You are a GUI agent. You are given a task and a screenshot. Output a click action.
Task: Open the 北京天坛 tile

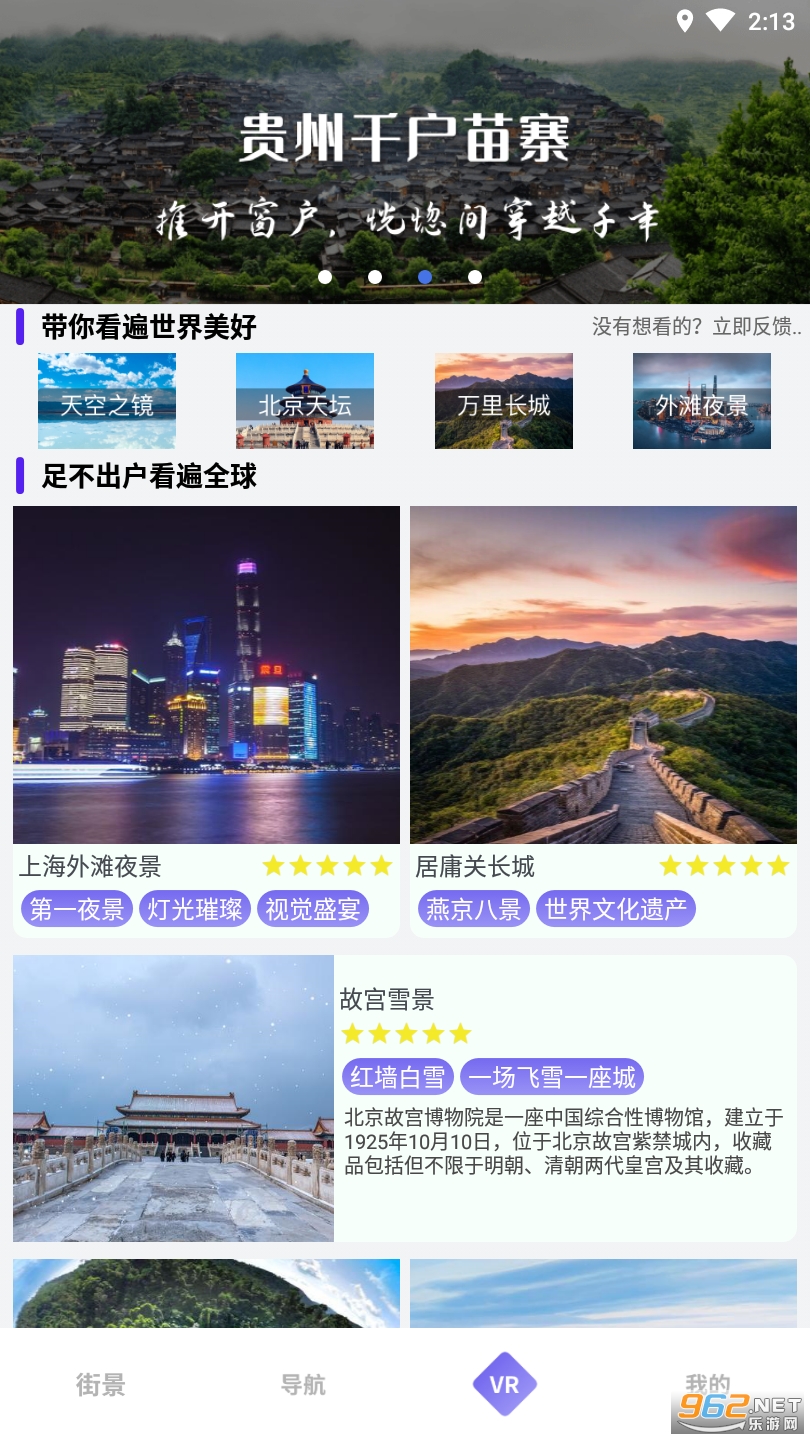(x=305, y=401)
